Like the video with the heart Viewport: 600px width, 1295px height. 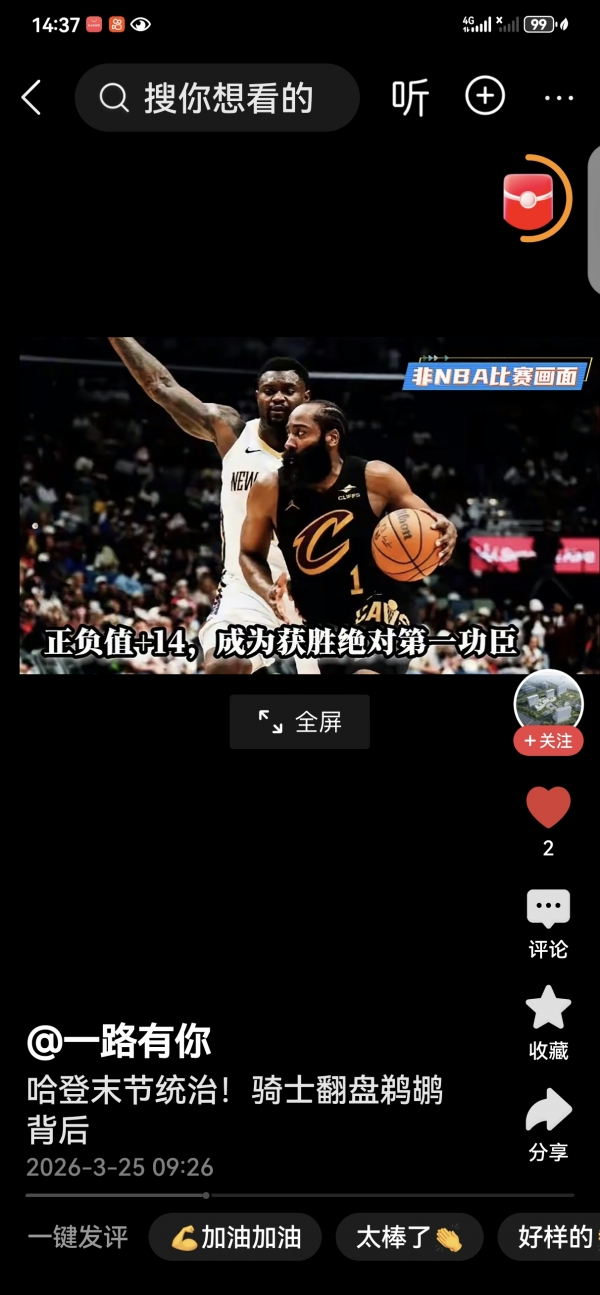click(548, 807)
